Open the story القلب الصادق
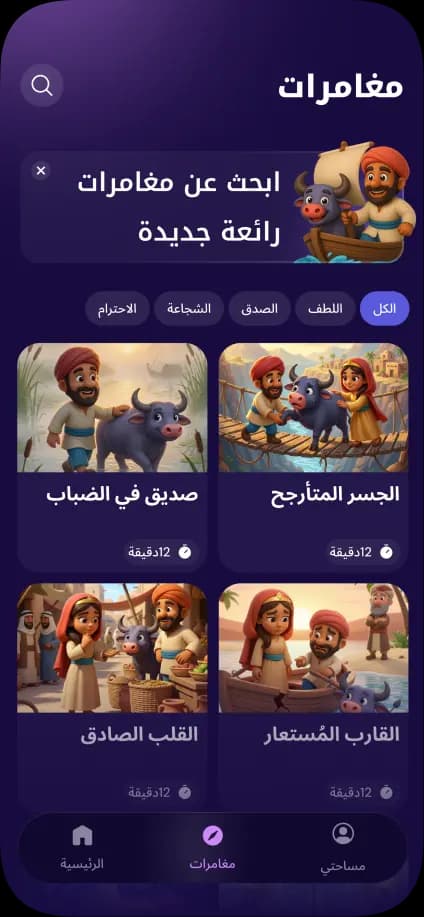The image size is (424, 917). pyautogui.click(x=112, y=695)
